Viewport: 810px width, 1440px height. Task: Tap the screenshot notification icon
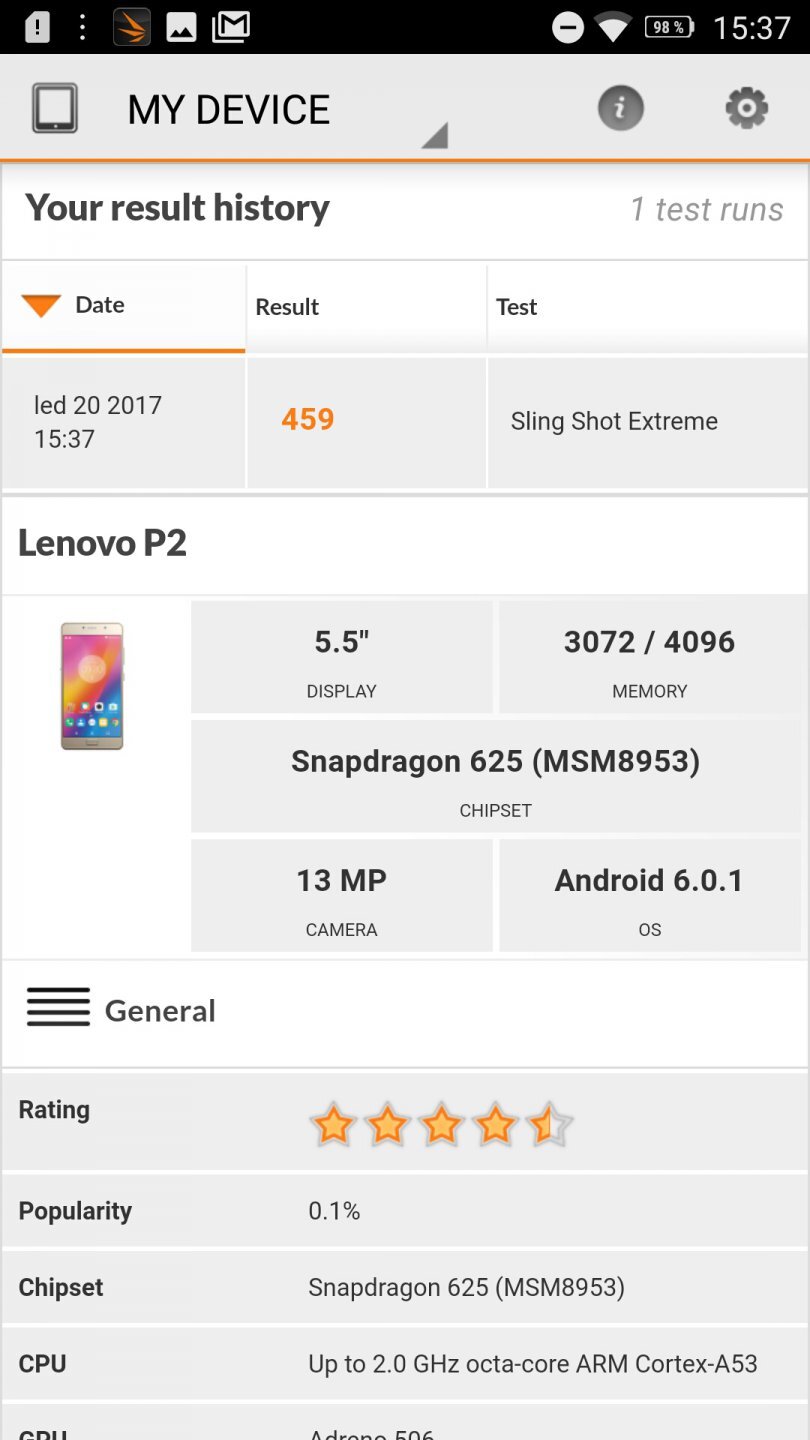(181, 27)
